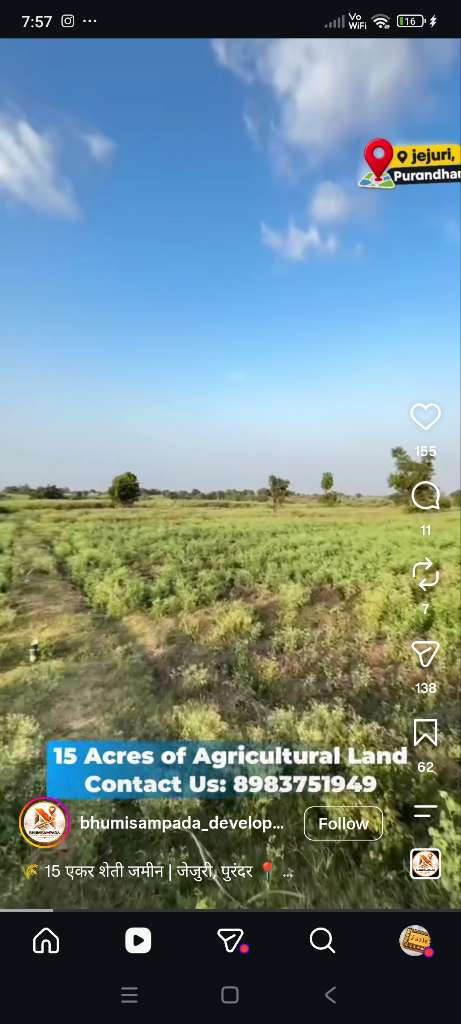Follow bhumisampada_develop account
The image size is (461, 1024).
coord(343,824)
